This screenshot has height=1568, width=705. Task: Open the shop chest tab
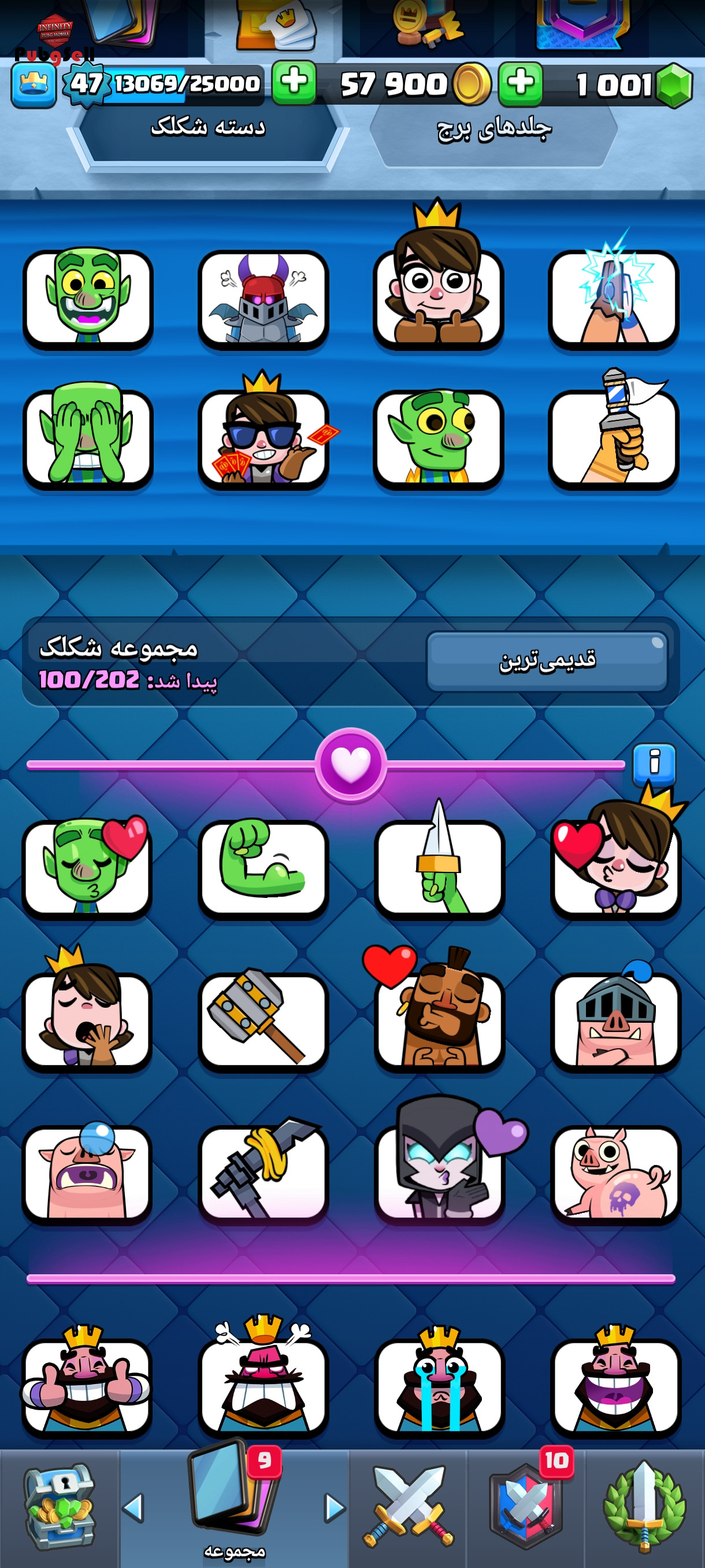click(59, 1507)
